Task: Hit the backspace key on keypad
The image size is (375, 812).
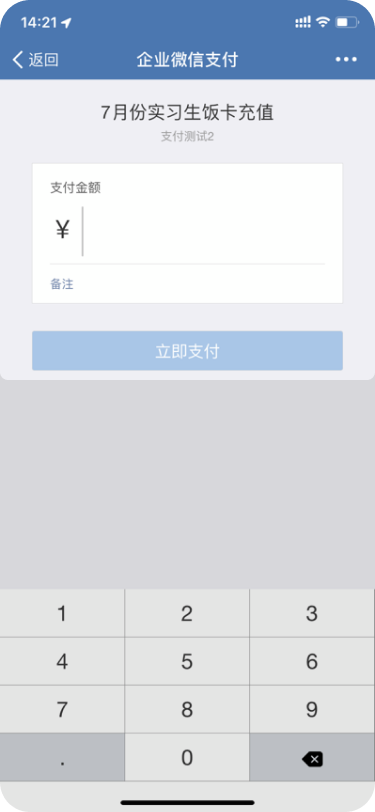Action: pyautogui.click(x=312, y=757)
